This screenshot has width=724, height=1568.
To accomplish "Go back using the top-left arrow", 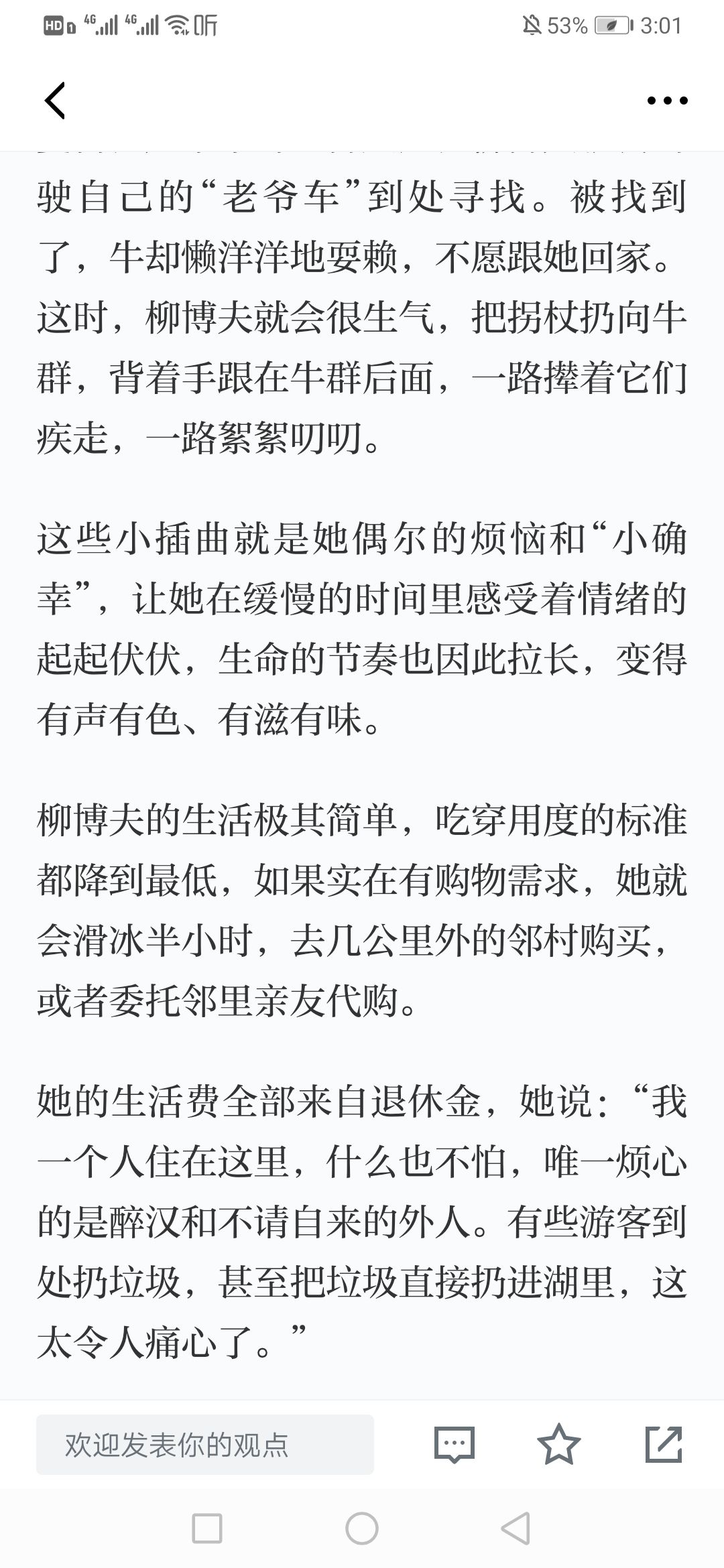I will [55, 101].
